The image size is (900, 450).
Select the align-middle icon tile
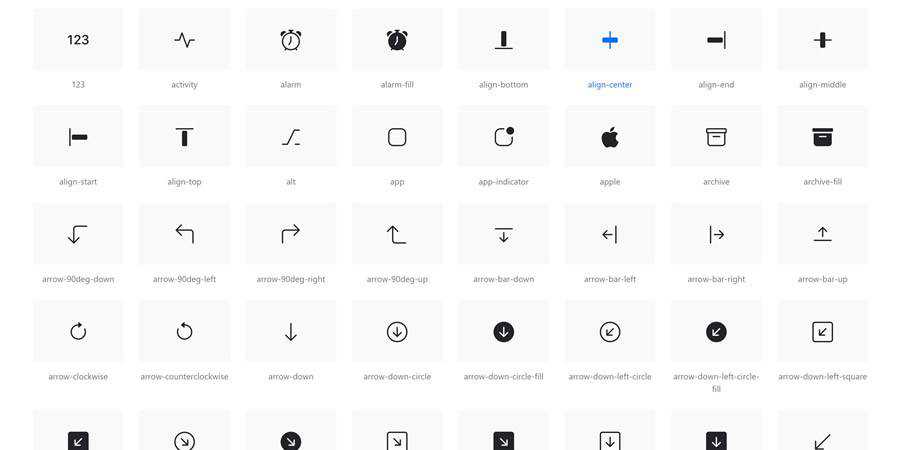[822, 40]
